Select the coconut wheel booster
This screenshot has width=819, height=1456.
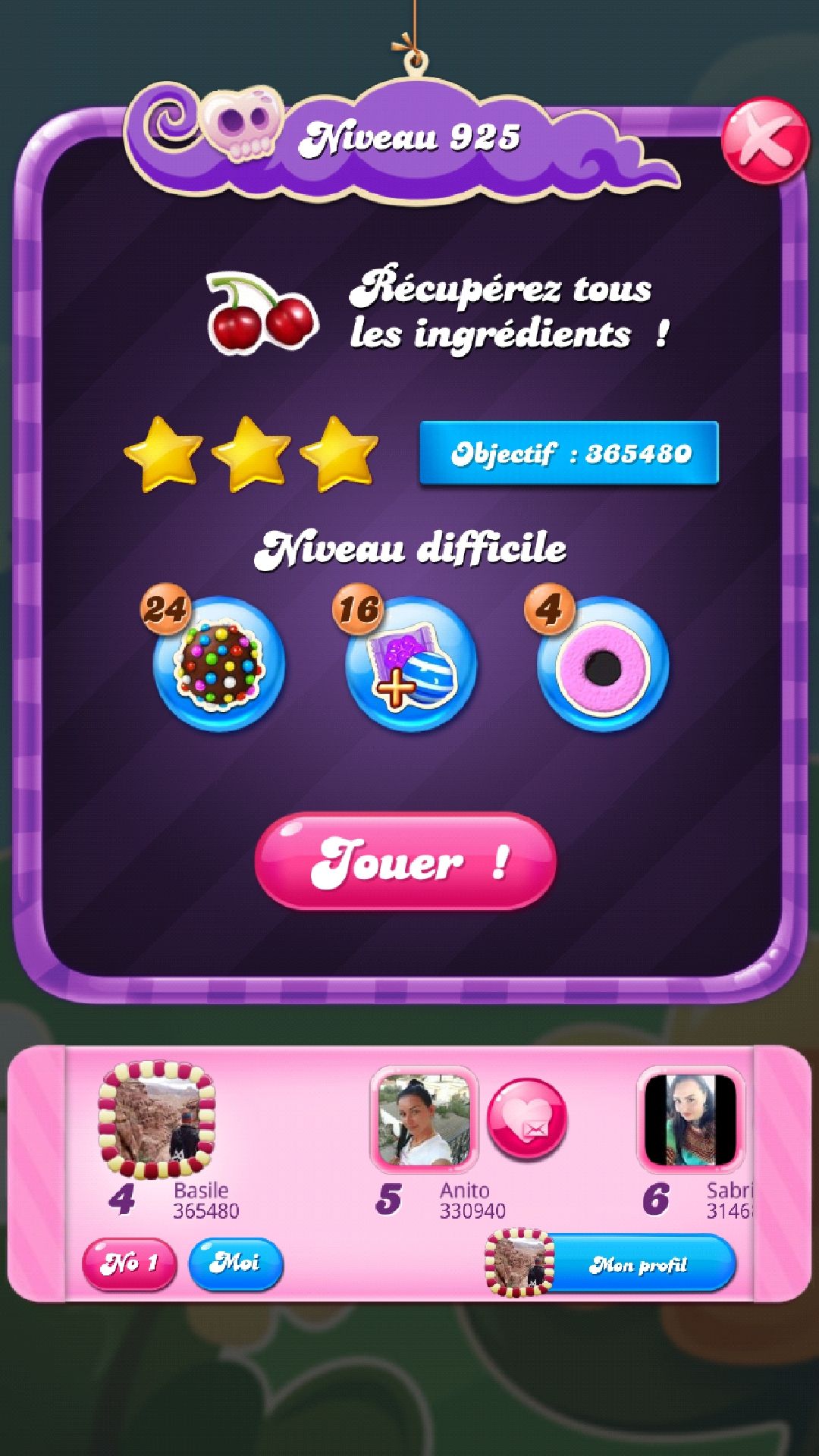point(603,664)
